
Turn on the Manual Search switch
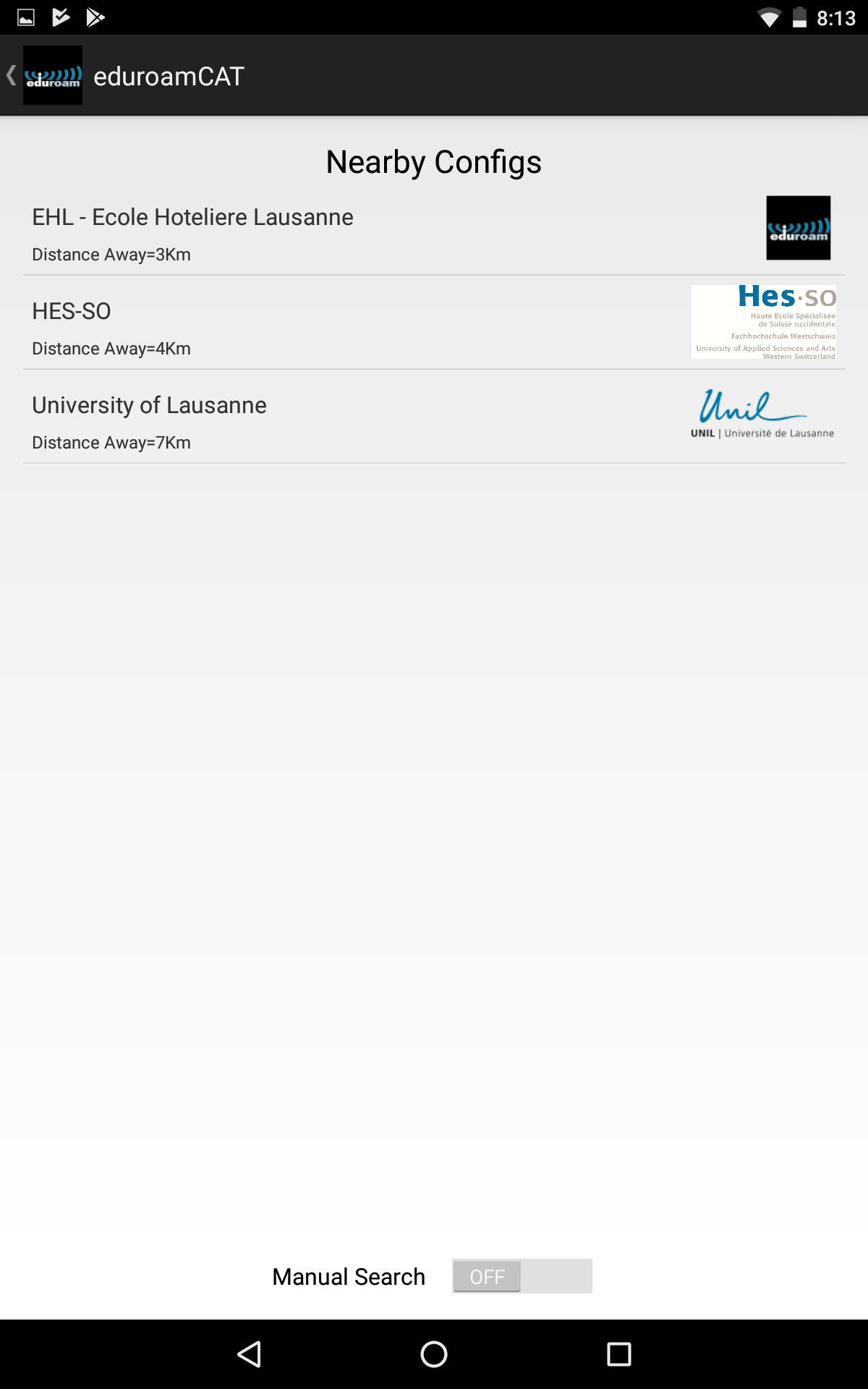pyautogui.click(x=522, y=1276)
